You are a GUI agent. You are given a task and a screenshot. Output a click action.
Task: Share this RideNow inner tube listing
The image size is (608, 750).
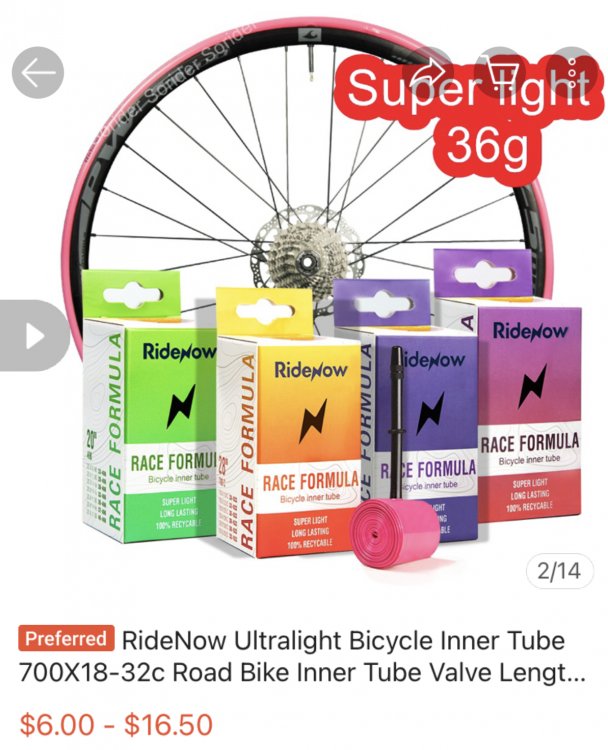pyautogui.click(x=428, y=73)
